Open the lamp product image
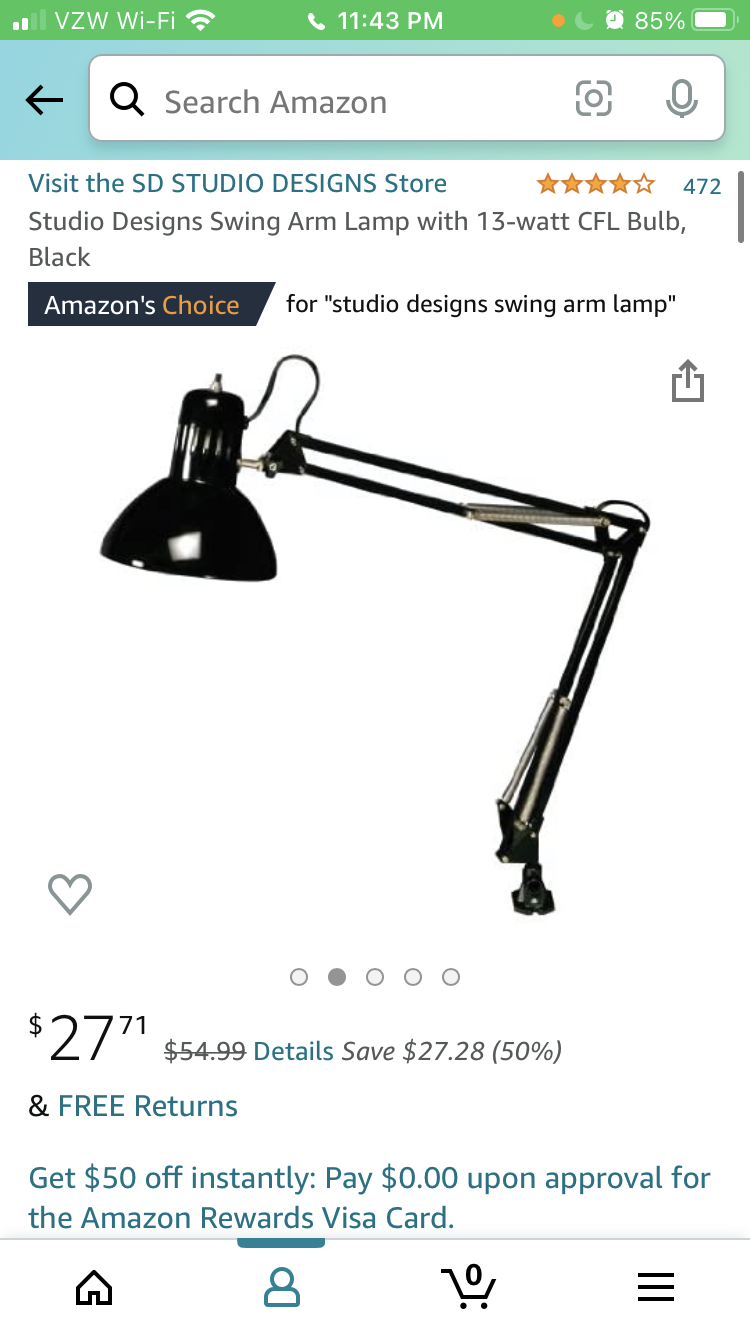 [x=375, y=640]
